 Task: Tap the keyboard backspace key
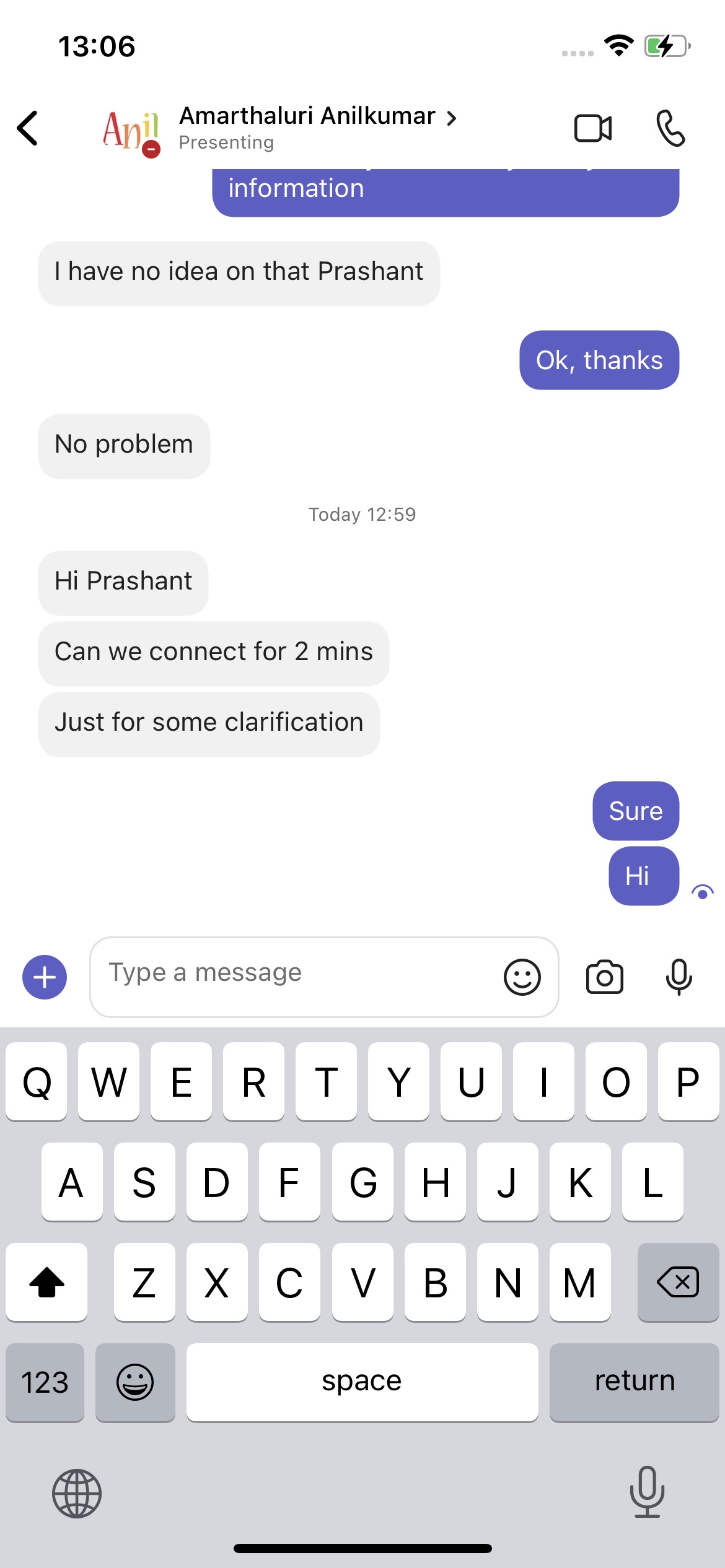(x=678, y=1282)
